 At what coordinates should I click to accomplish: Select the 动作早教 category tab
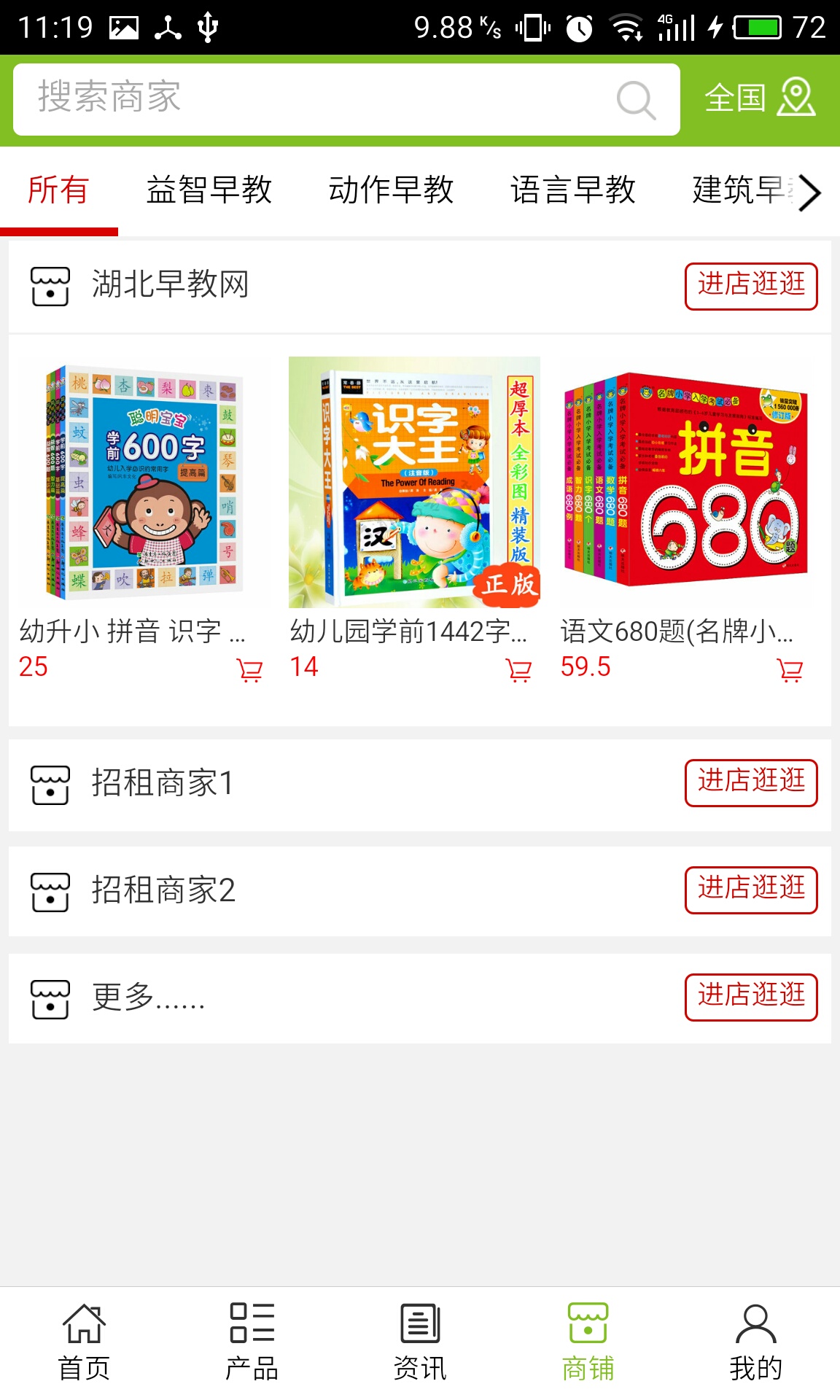click(x=391, y=191)
